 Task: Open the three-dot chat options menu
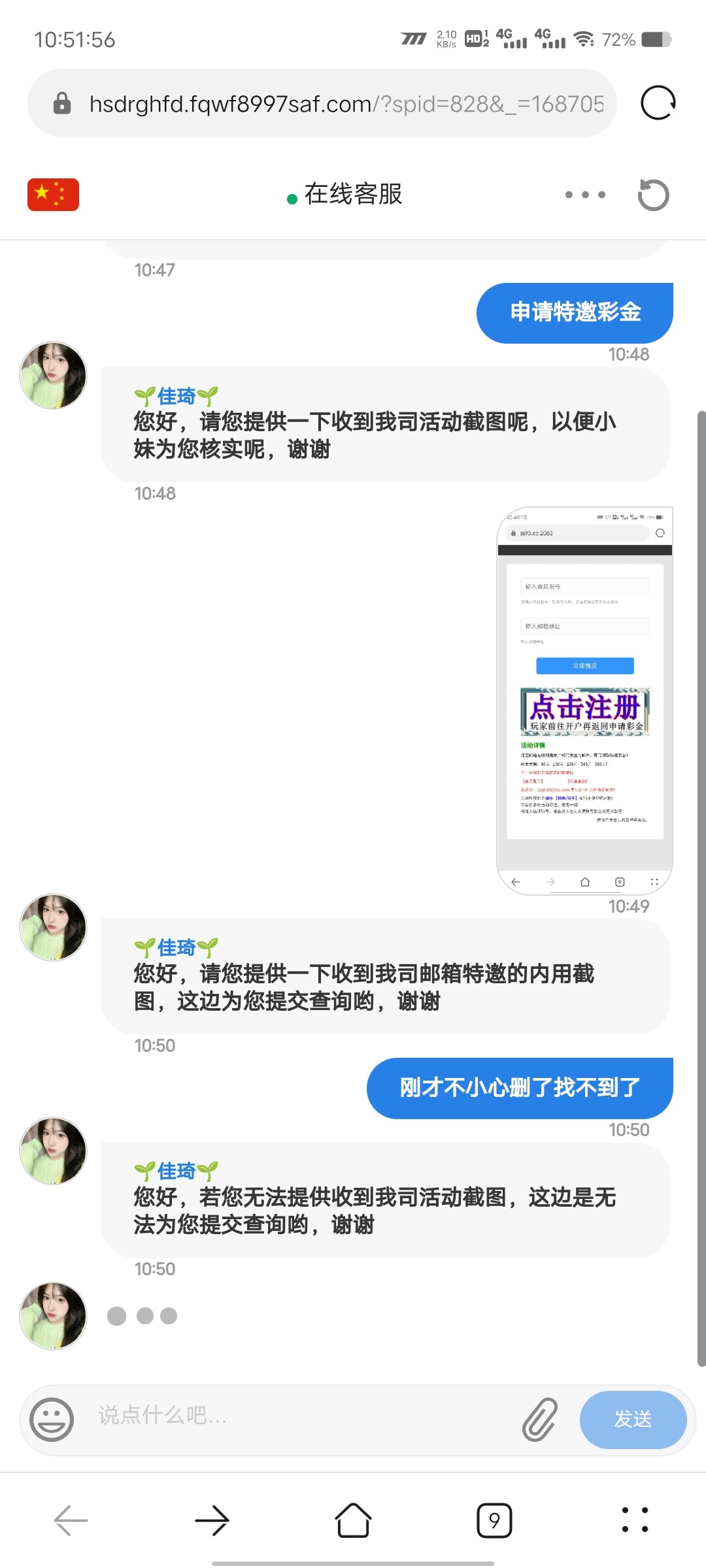coord(585,195)
